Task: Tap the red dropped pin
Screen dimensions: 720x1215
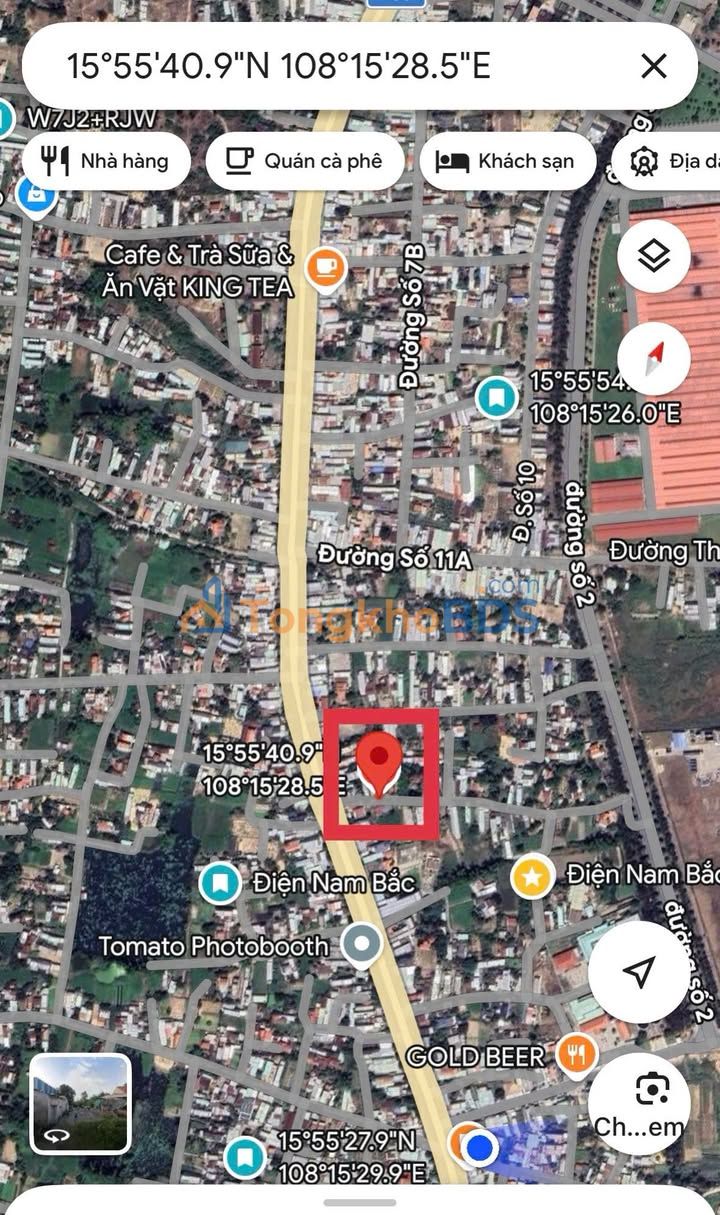Action: coord(380,763)
